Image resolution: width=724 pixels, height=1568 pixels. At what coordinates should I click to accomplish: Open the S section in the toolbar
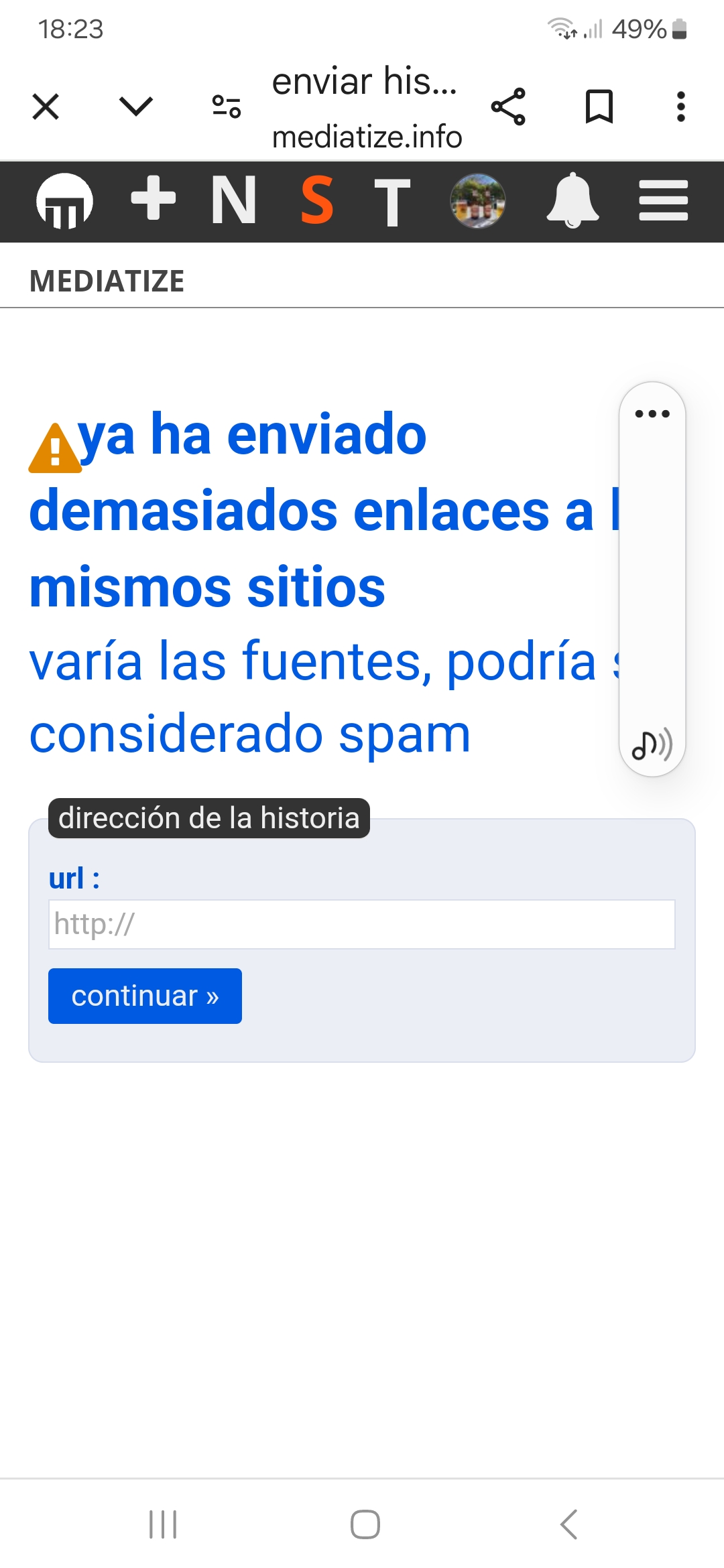tap(317, 200)
